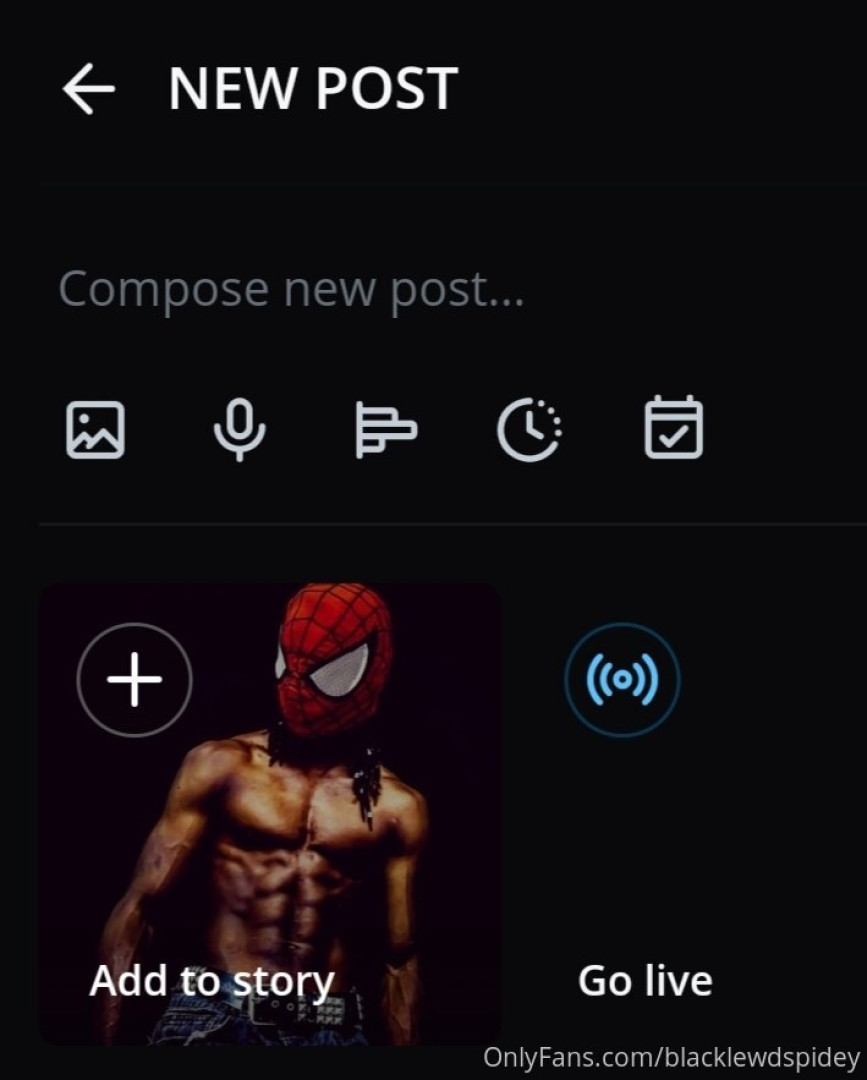867x1080 pixels.
Task: Add a poll to the post
Action: click(x=385, y=429)
